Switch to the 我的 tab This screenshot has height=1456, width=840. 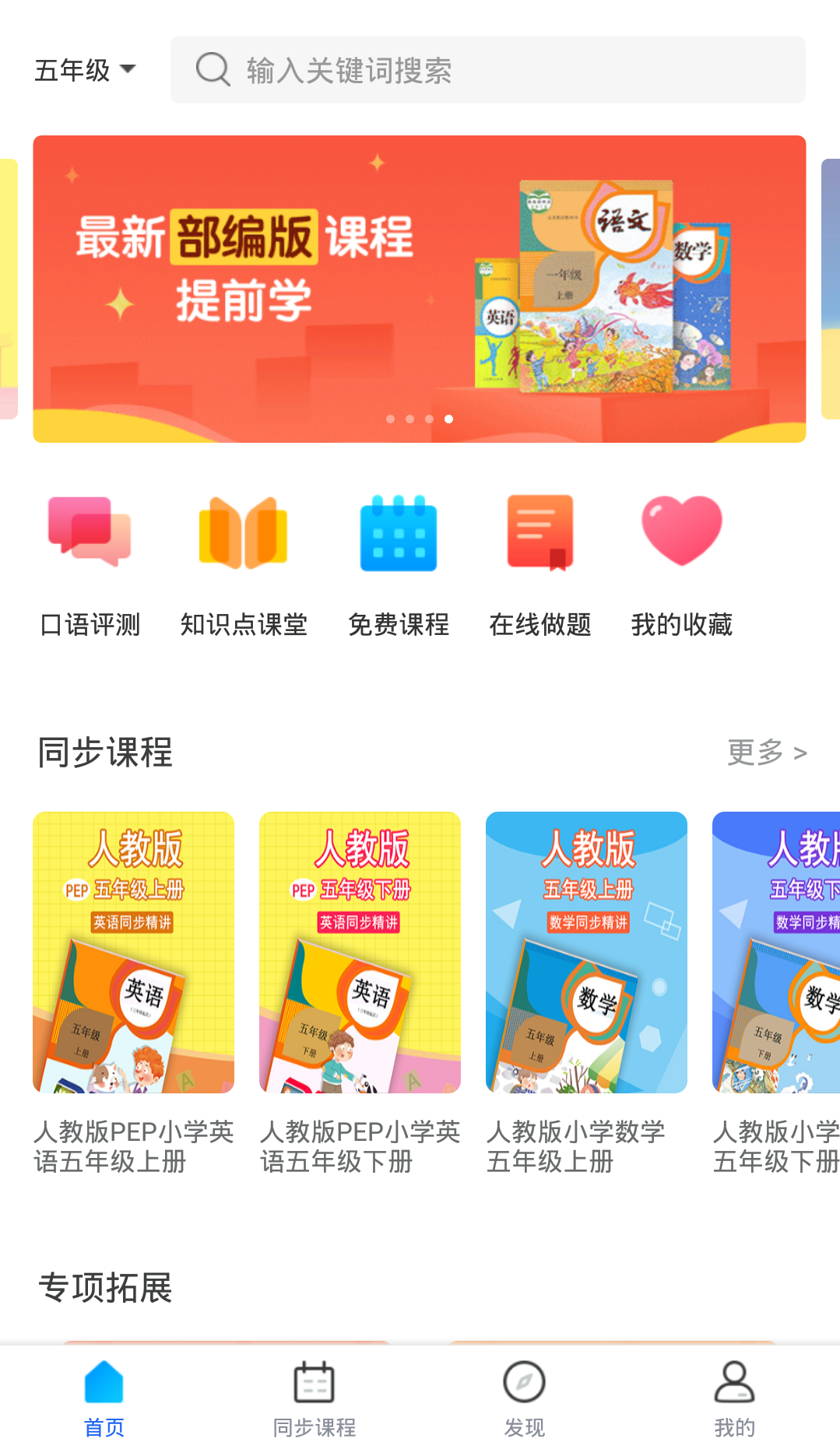tap(734, 1398)
